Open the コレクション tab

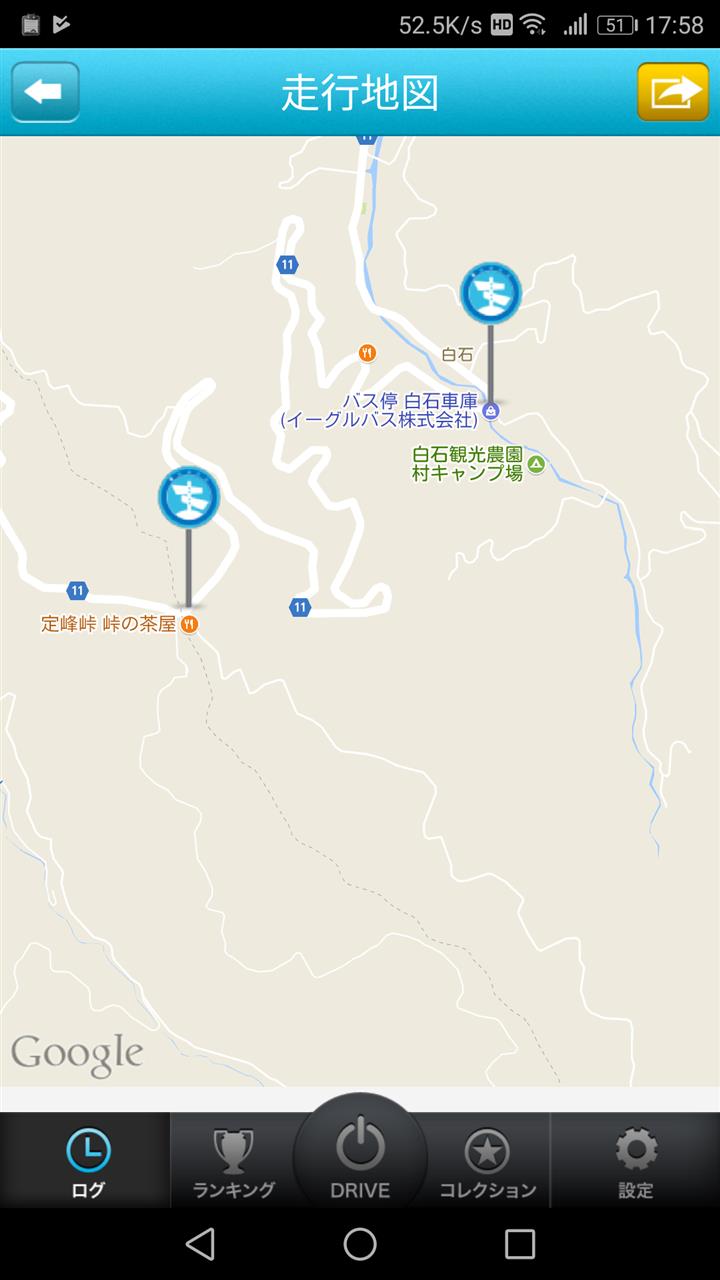(488, 1161)
